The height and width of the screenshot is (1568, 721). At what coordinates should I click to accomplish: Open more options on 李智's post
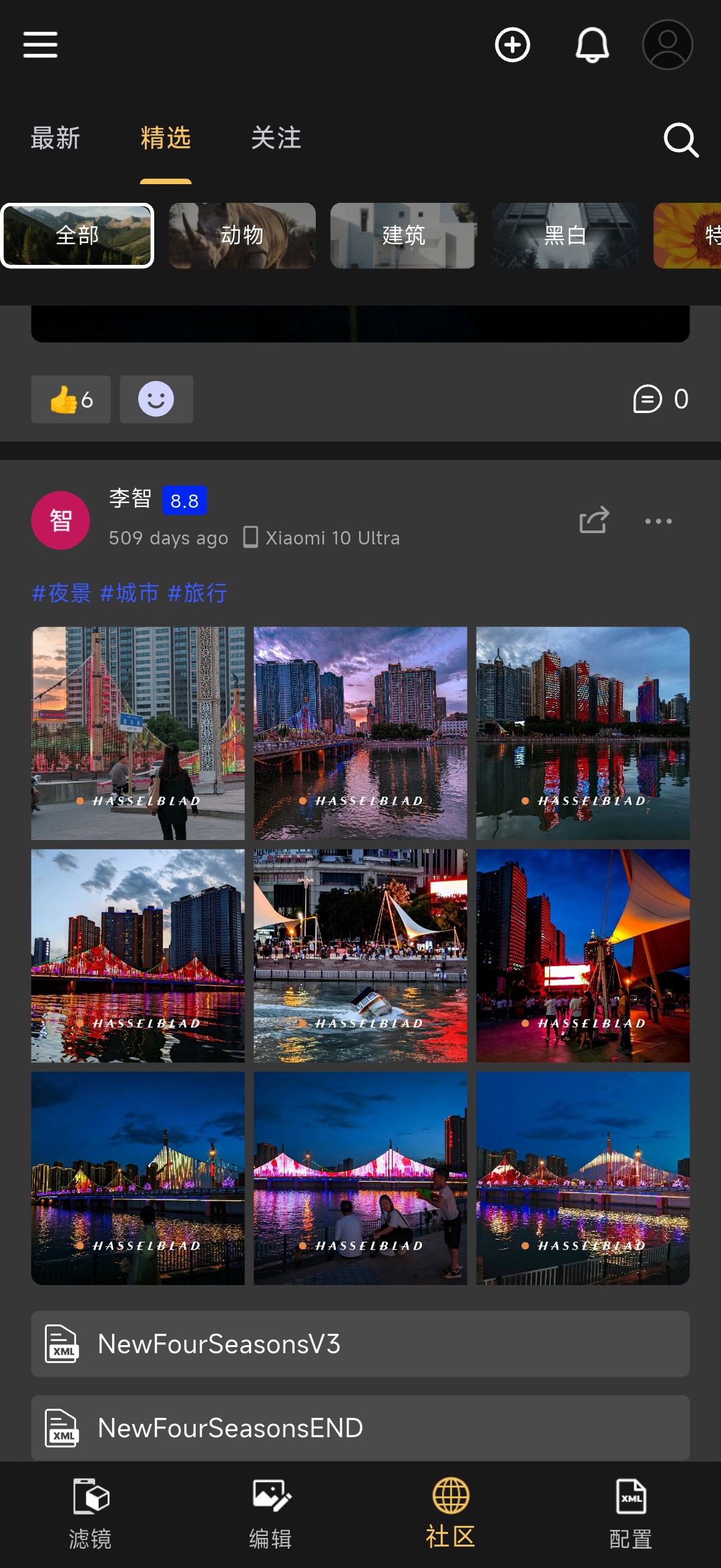[x=658, y=521]
